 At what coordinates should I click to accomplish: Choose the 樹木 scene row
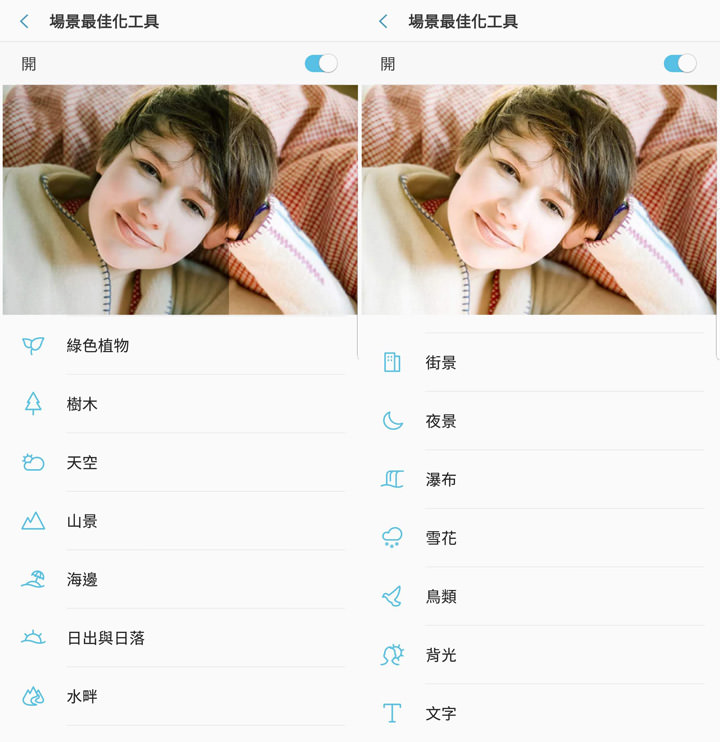click(x=82, y=404)
